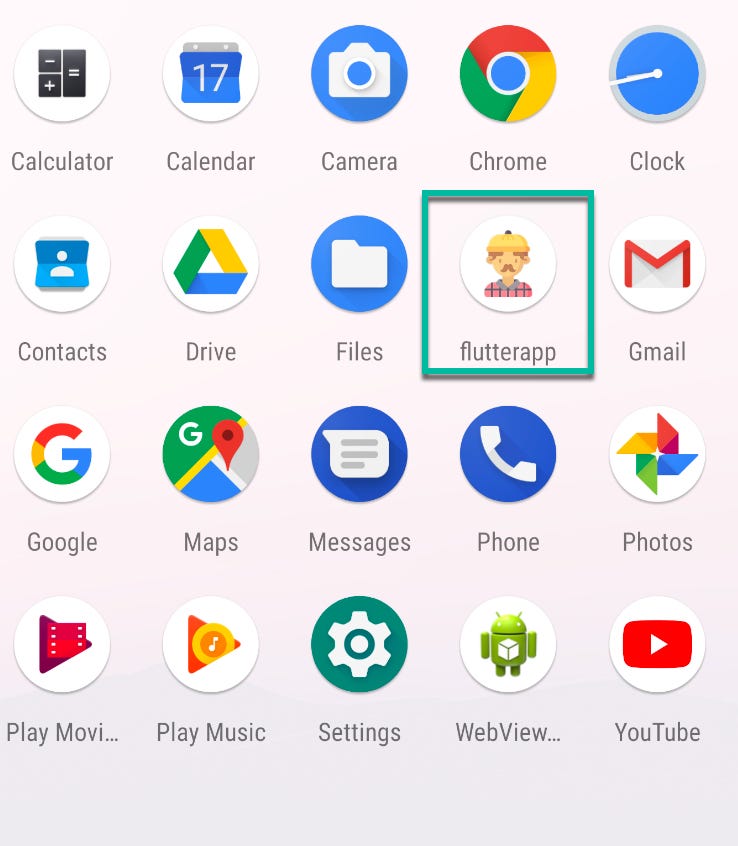Viewport: 738px width, 846px height.
Task: Open the Settings app
Action: coord(359,645)
